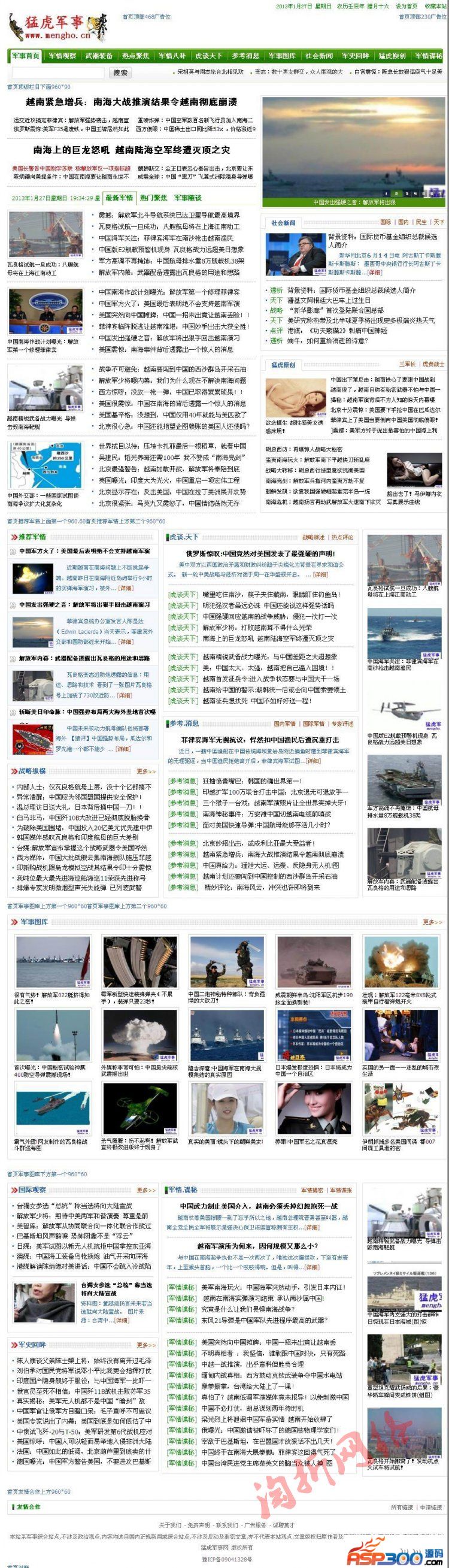
Task: Open headline 南海上的巨龙怒吼
Action: point(132,150)
